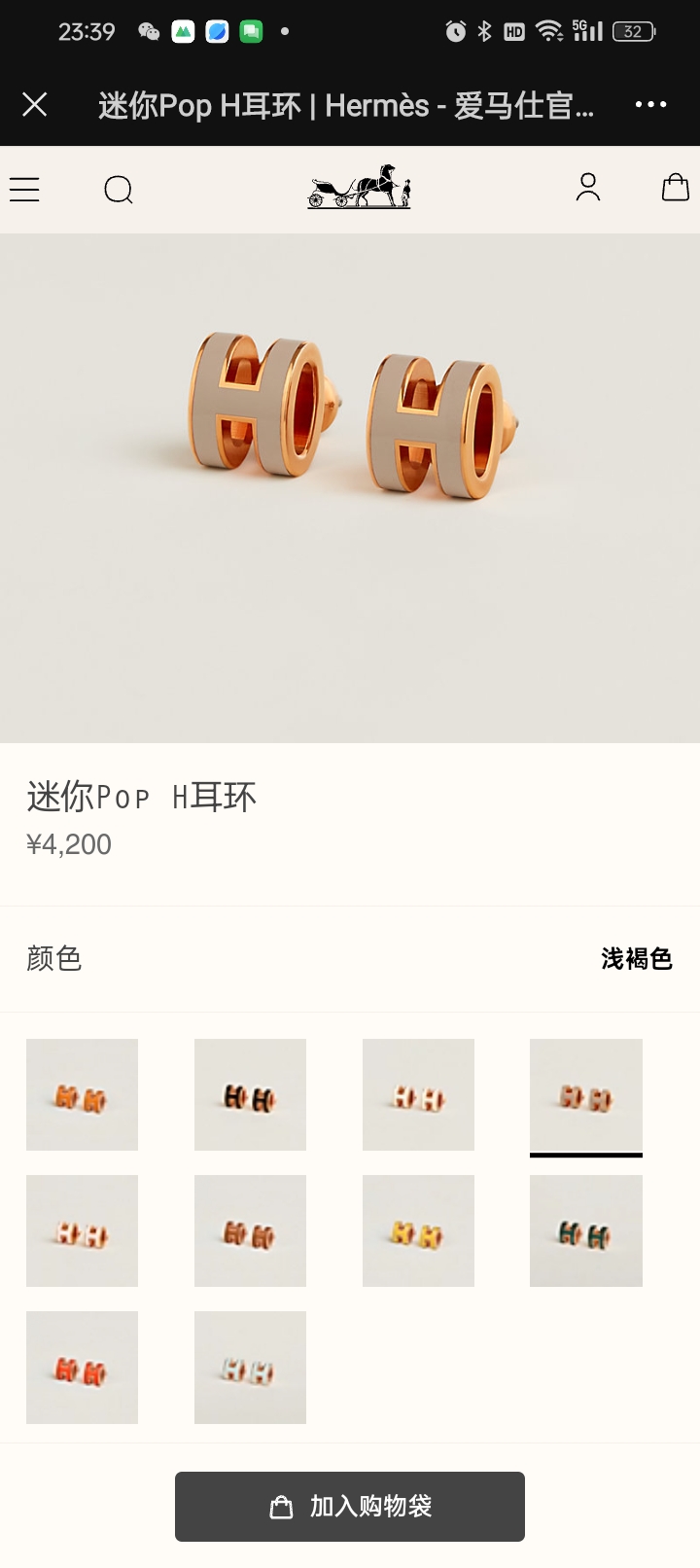Open the three-dot overflow menu
700x1568 pixels.
(650, 104)
